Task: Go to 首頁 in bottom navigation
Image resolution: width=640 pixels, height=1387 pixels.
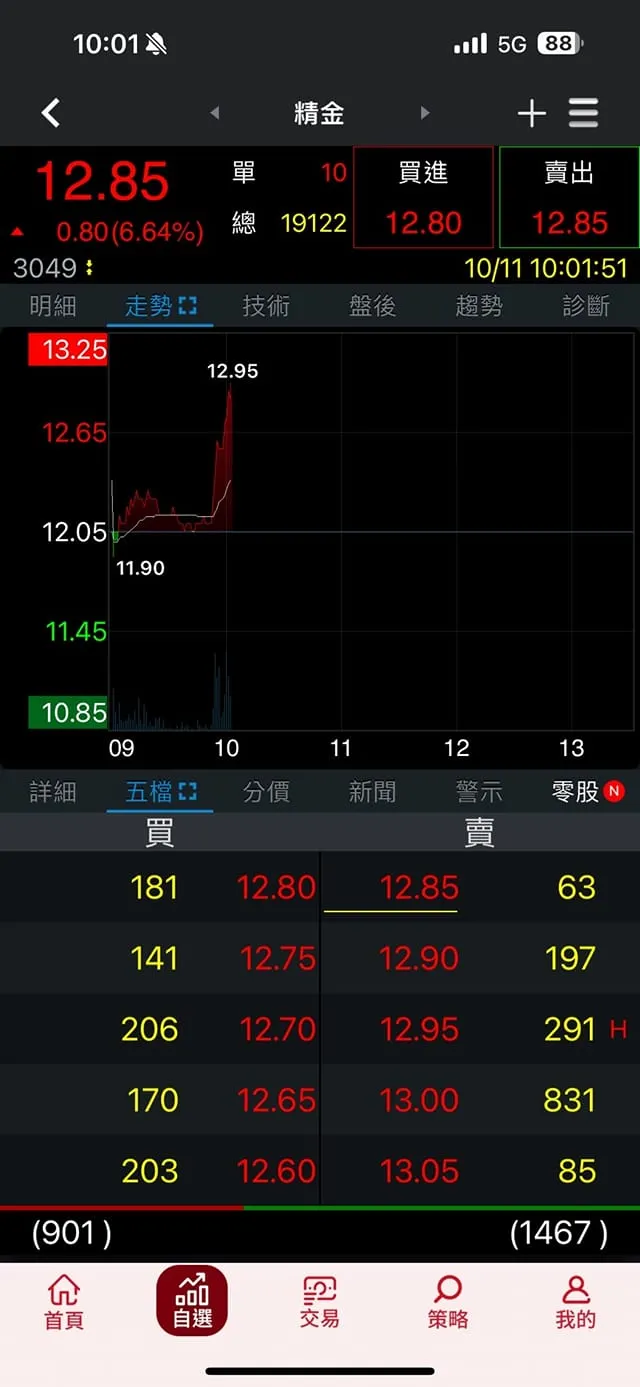Action: click(x=64, y=1302)
